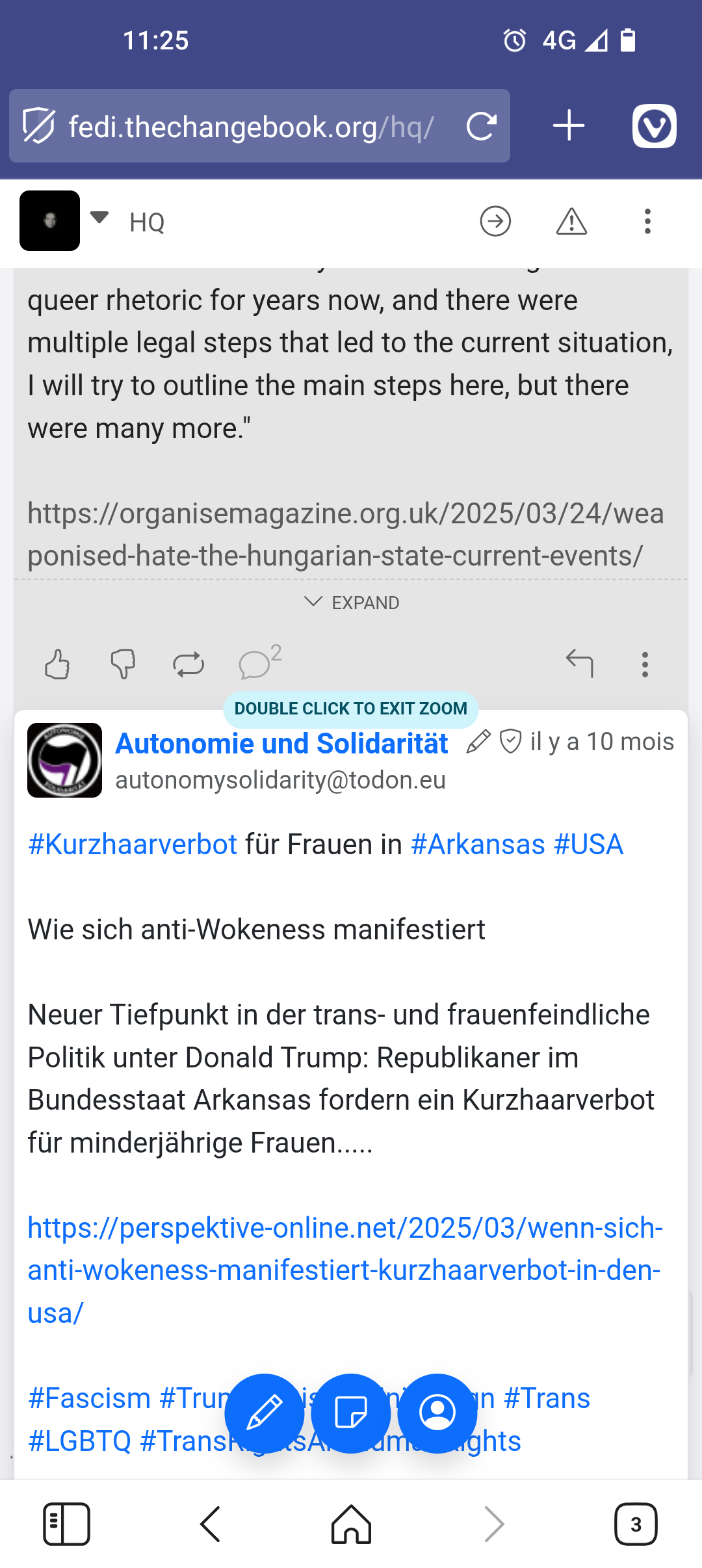Viewport: 702px width, 1568px height.
Task: Open the warning triangle notices
Action: [x=571, y=222]
